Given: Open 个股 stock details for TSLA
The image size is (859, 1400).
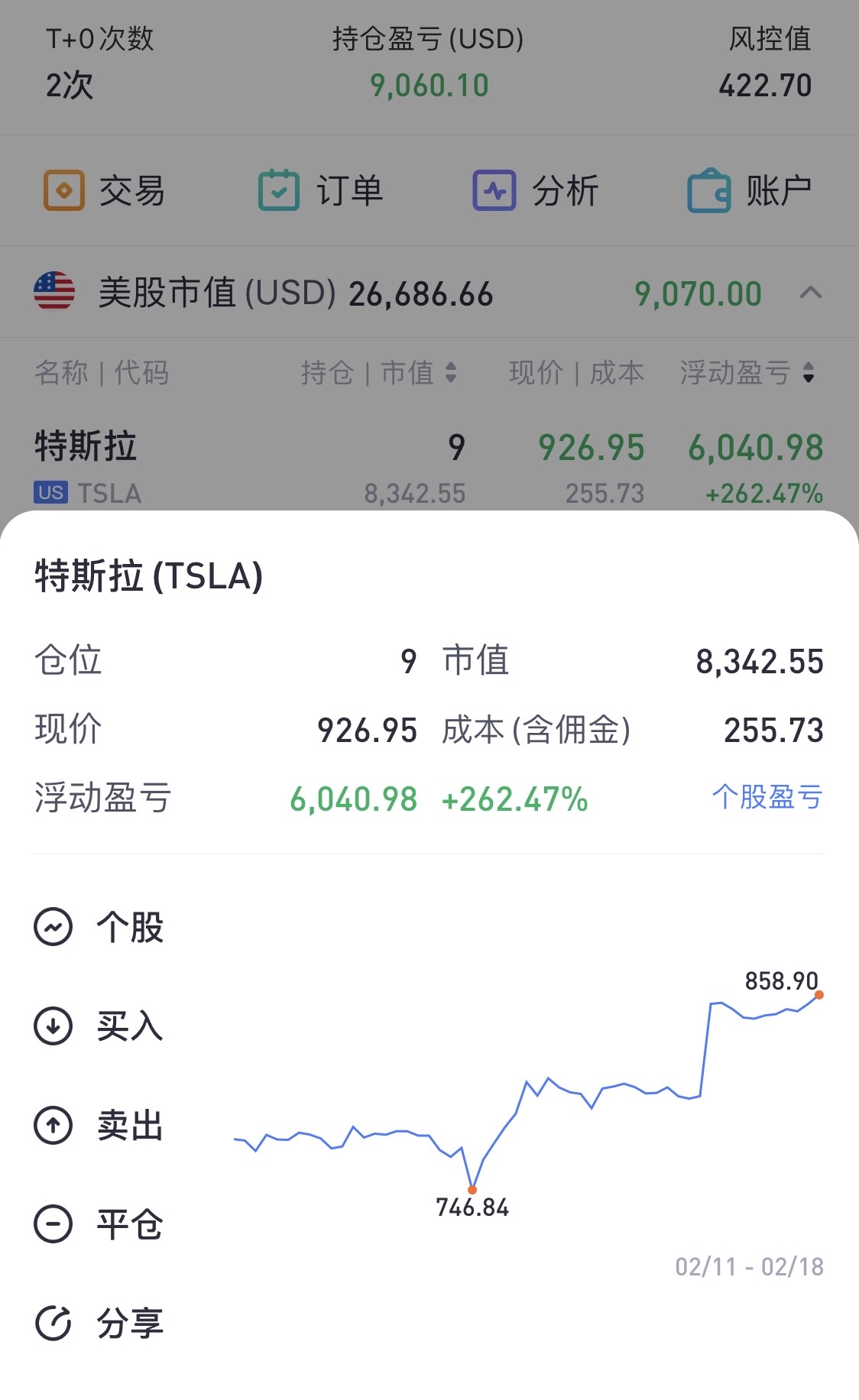Looking at the screenshot, I should coord(99,928).
